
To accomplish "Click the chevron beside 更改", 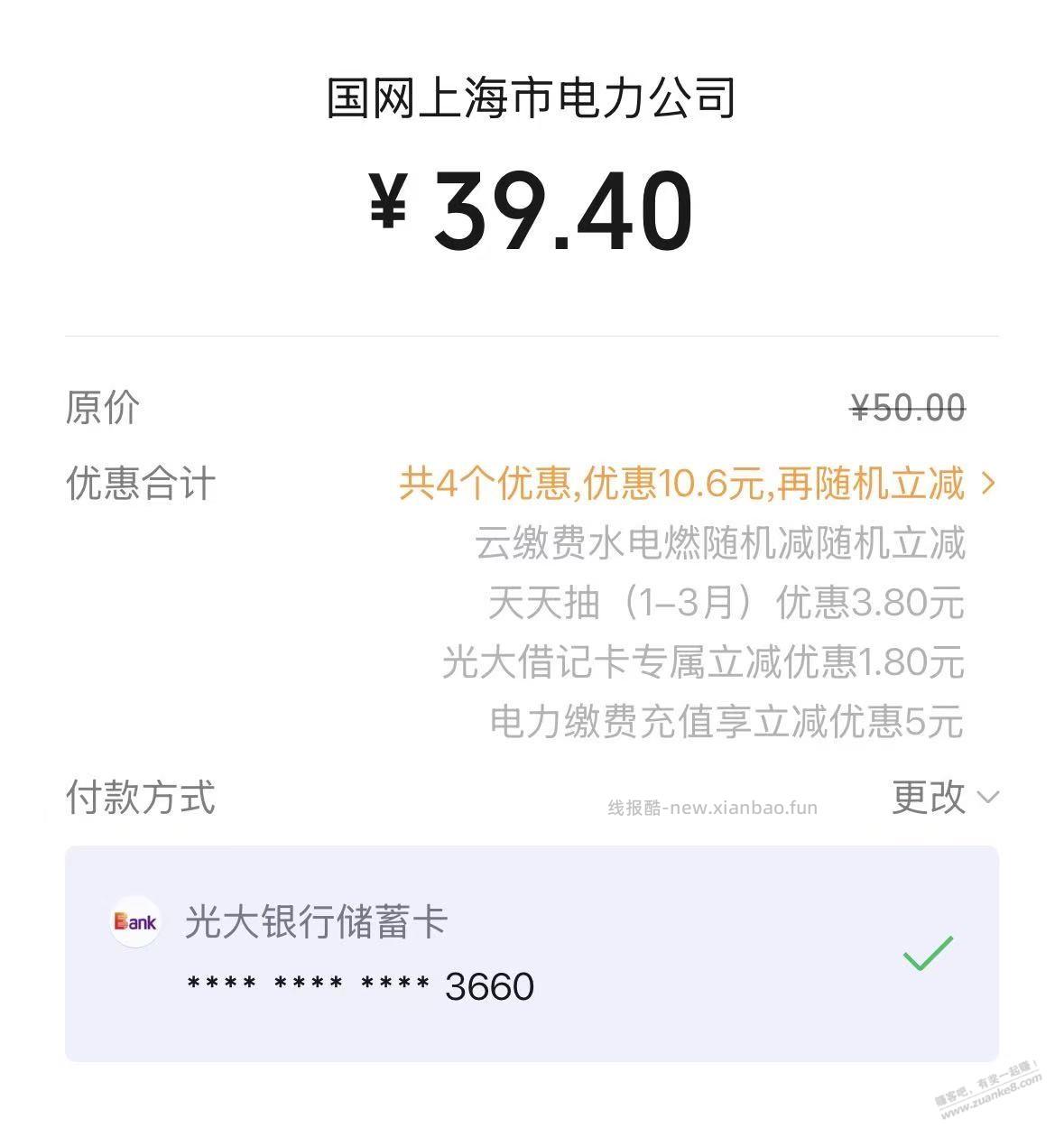I will coord(986,800).
